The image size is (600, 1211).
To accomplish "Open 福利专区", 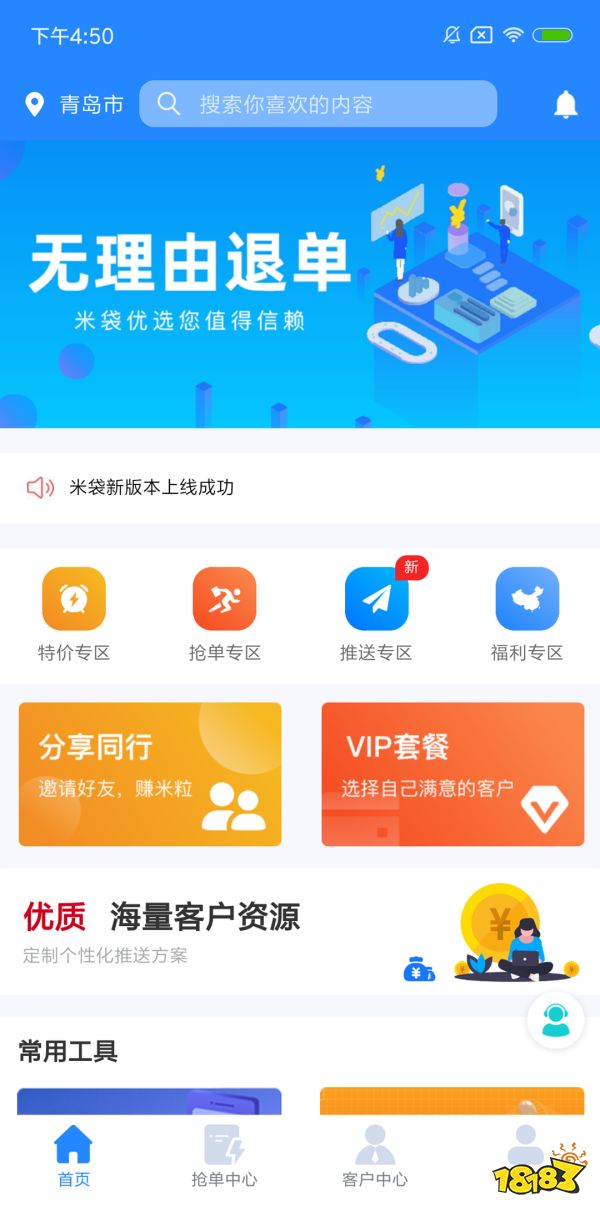I will pos(527,614).
